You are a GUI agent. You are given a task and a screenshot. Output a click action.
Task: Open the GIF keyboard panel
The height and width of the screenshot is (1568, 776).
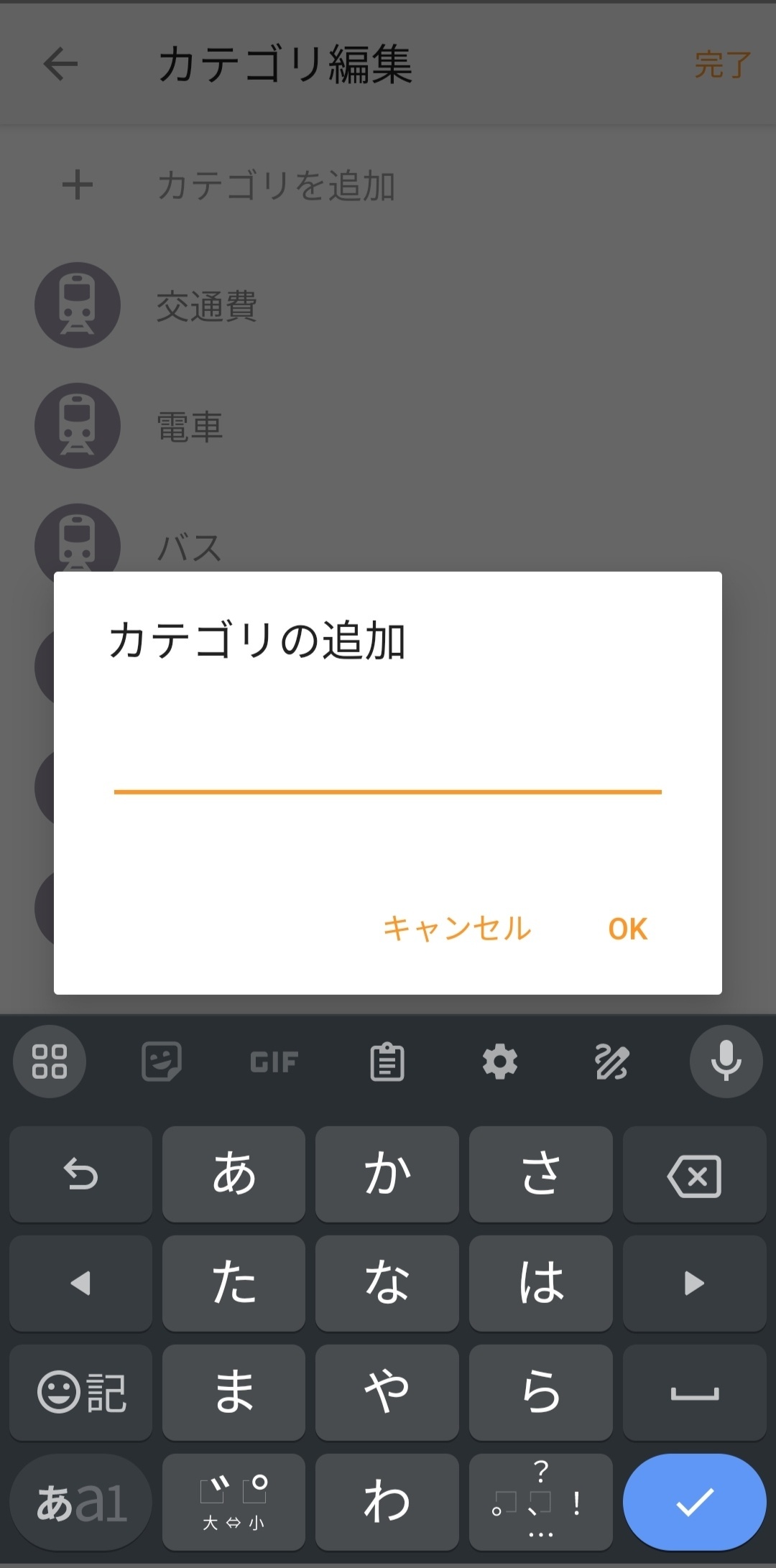pos(274,1062)
